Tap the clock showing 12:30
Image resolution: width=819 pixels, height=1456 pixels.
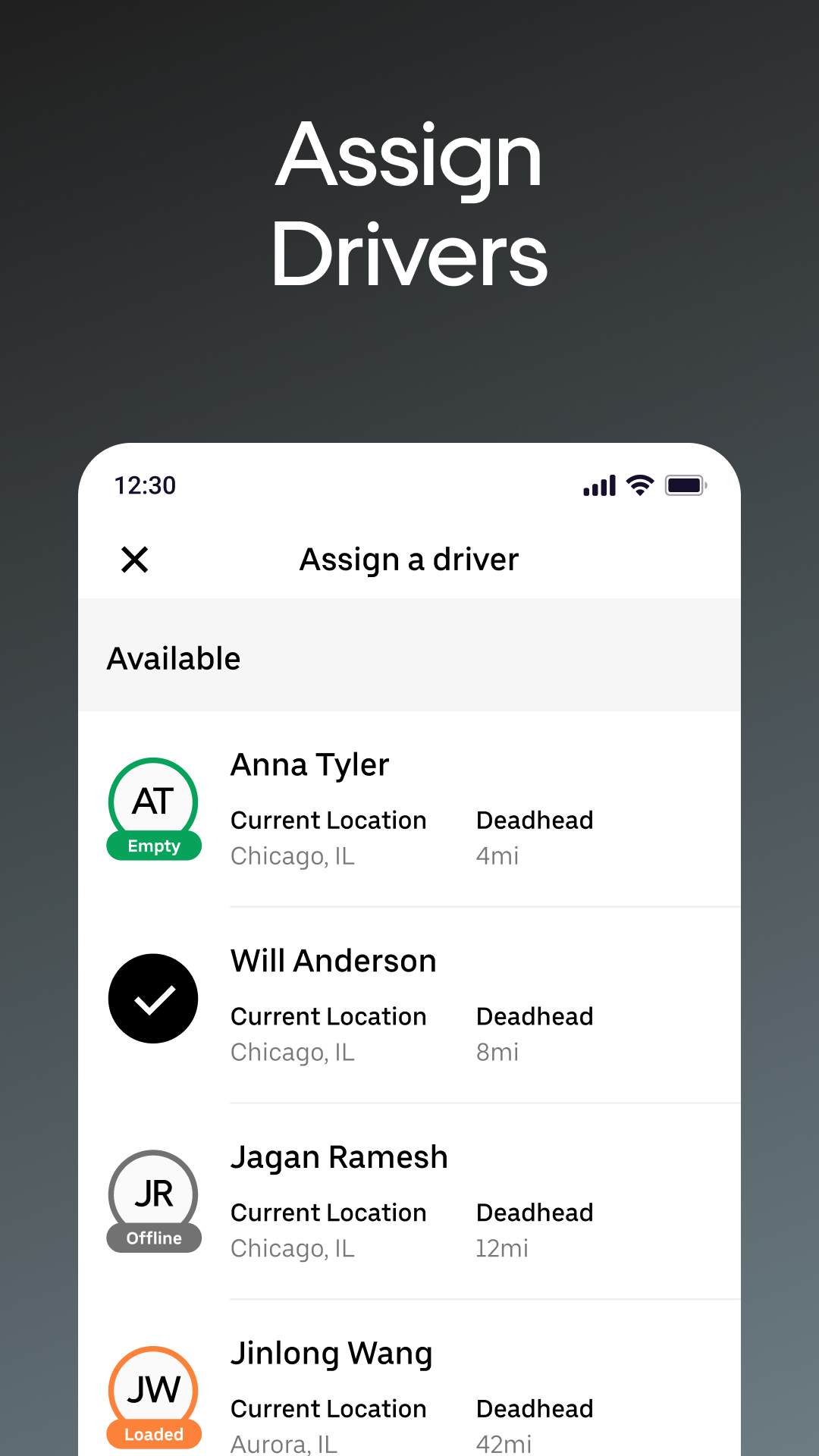[x=144, y=485]
